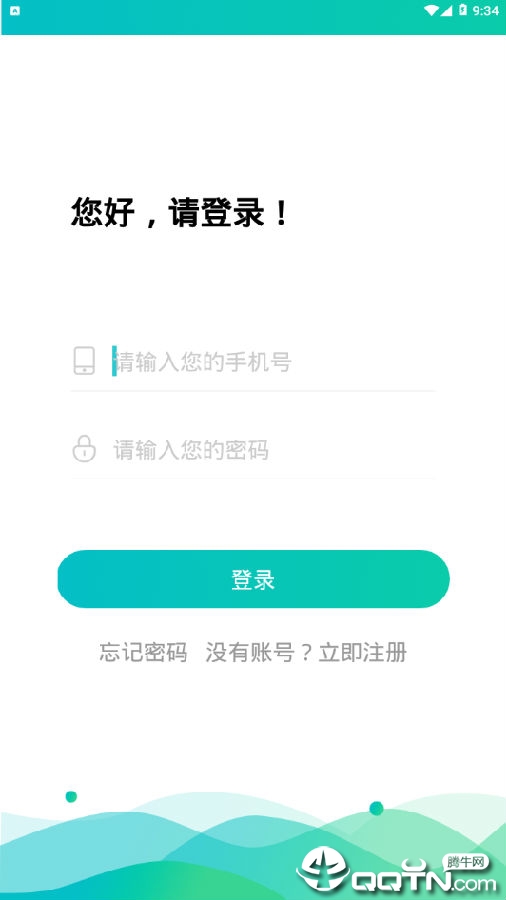The image size is (506, 900).
Task: Tap the password input field
Action: point(273,449)
